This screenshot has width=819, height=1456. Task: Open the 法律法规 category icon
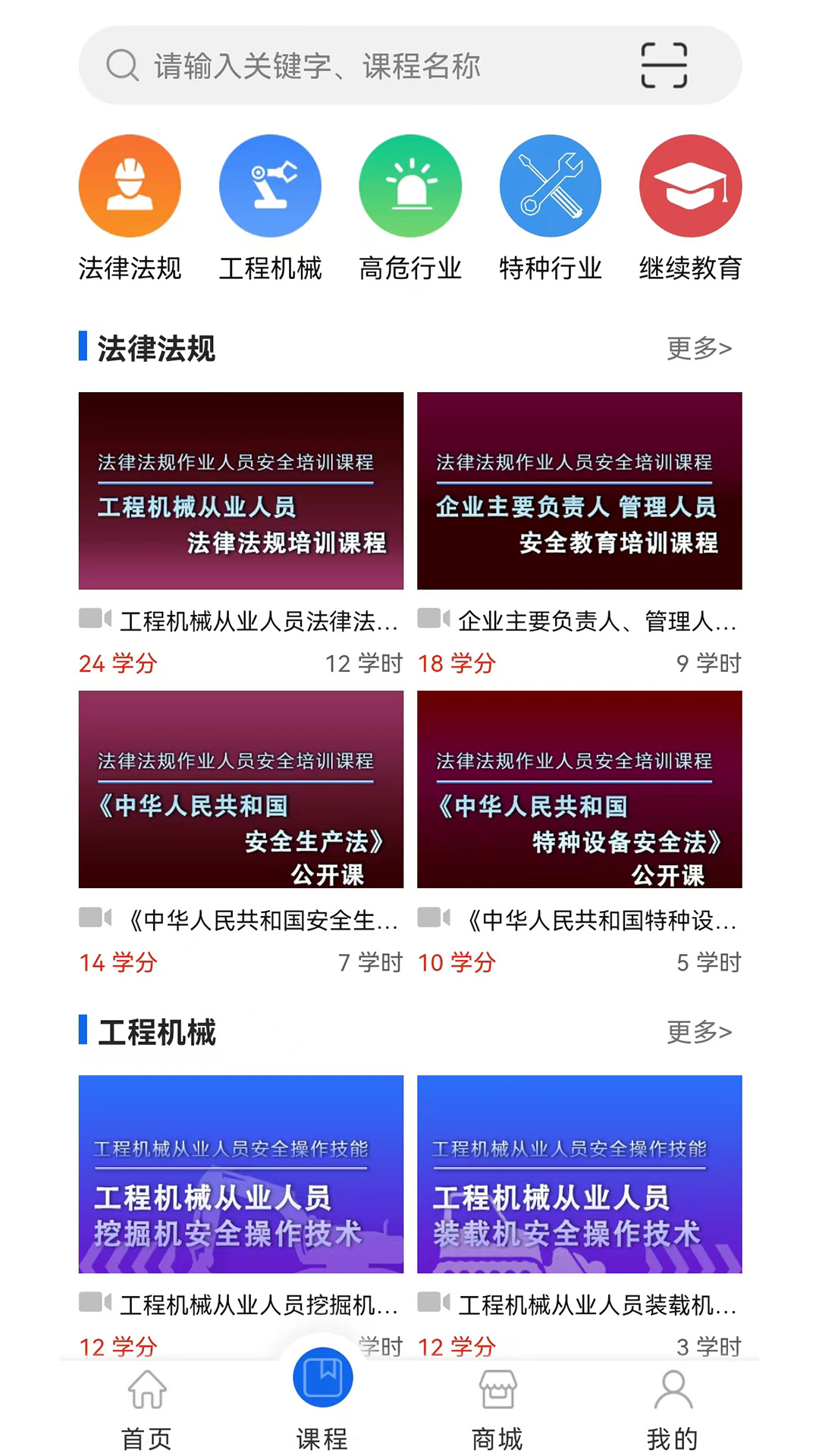tap(129, 186)
